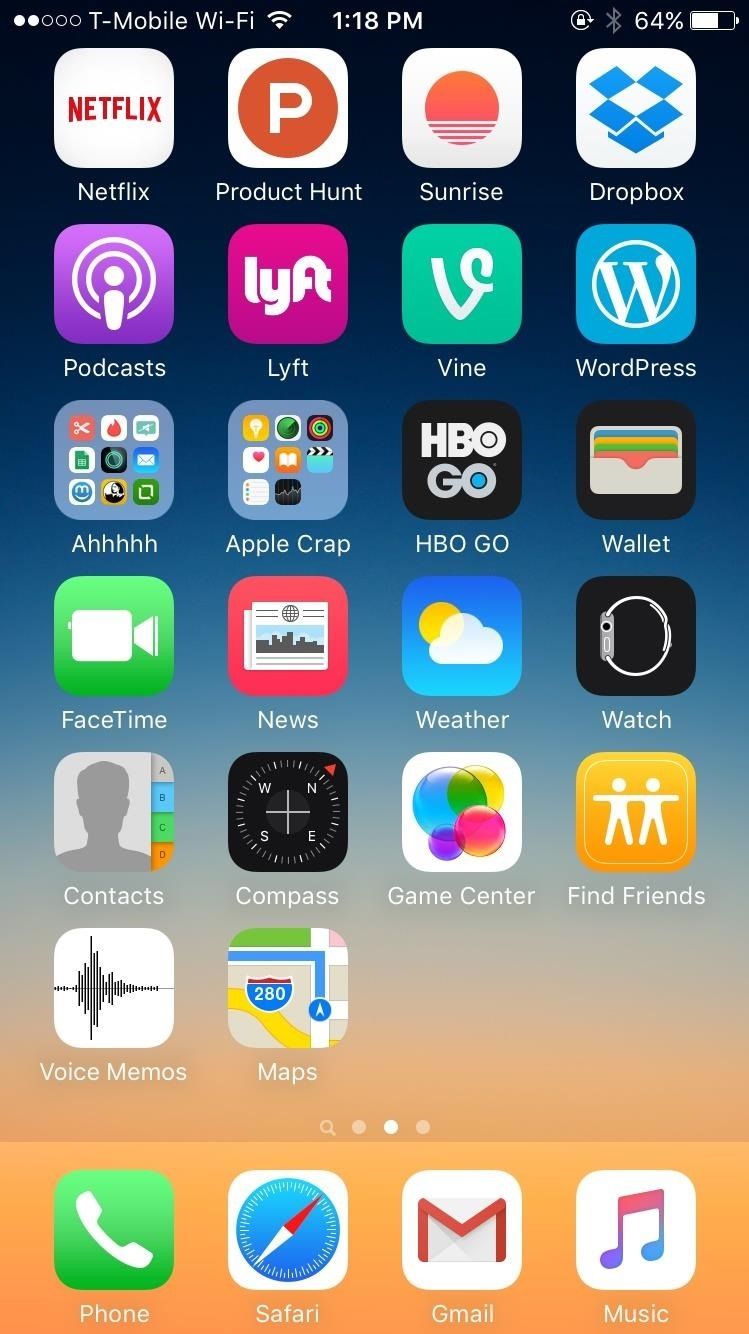This screenshot has width=749, height=1334.
Task: Tap the Spotlight search icon
Action: pyautogui.click(x=328, y=1127)
